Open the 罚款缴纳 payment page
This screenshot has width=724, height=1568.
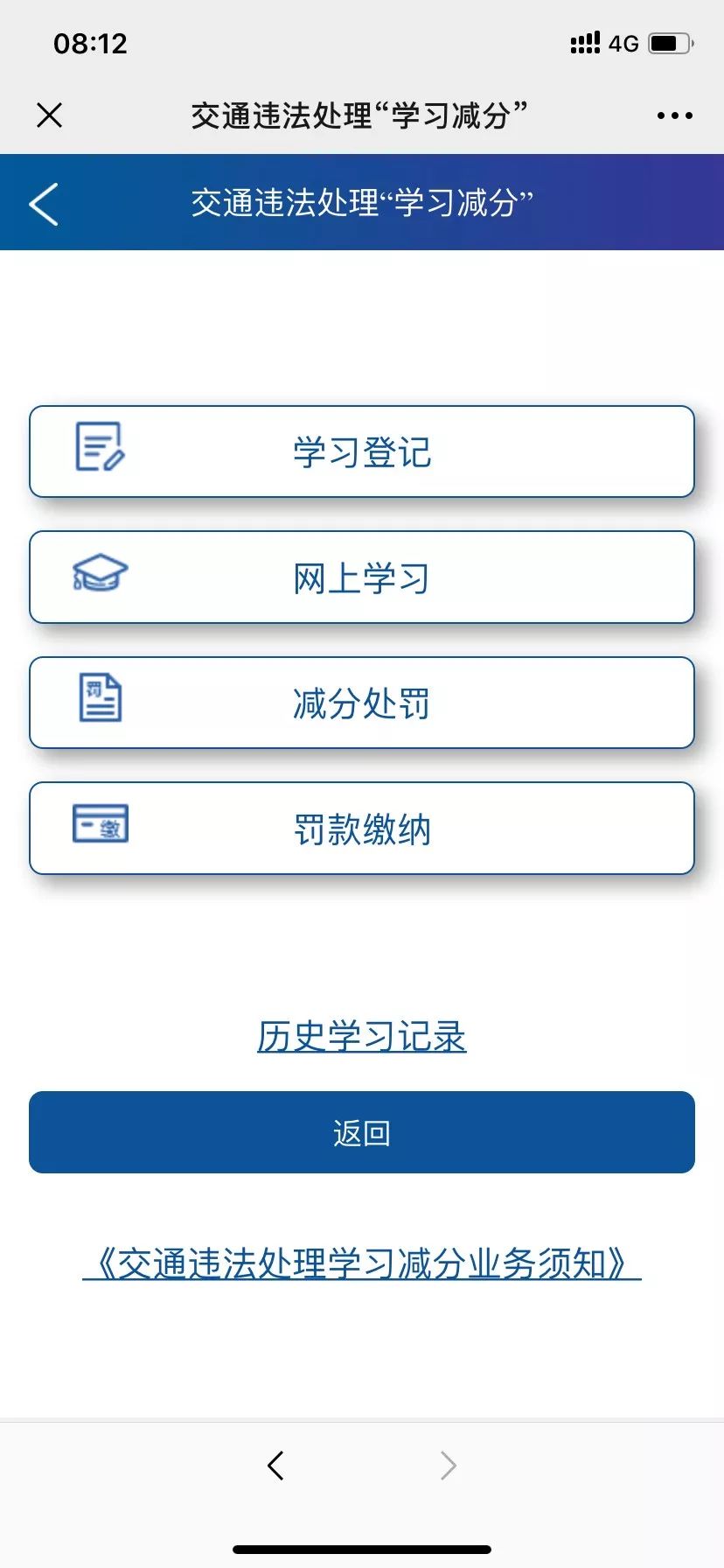362,829
